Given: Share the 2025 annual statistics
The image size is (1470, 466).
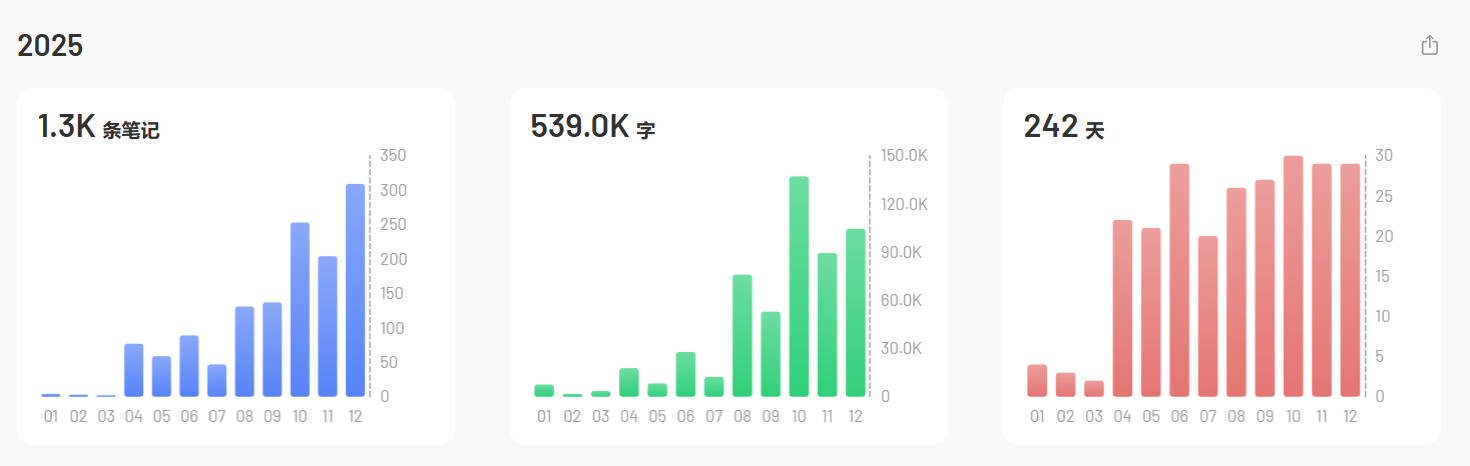Looking at the screenshot, I should [x=1429, y=45].
